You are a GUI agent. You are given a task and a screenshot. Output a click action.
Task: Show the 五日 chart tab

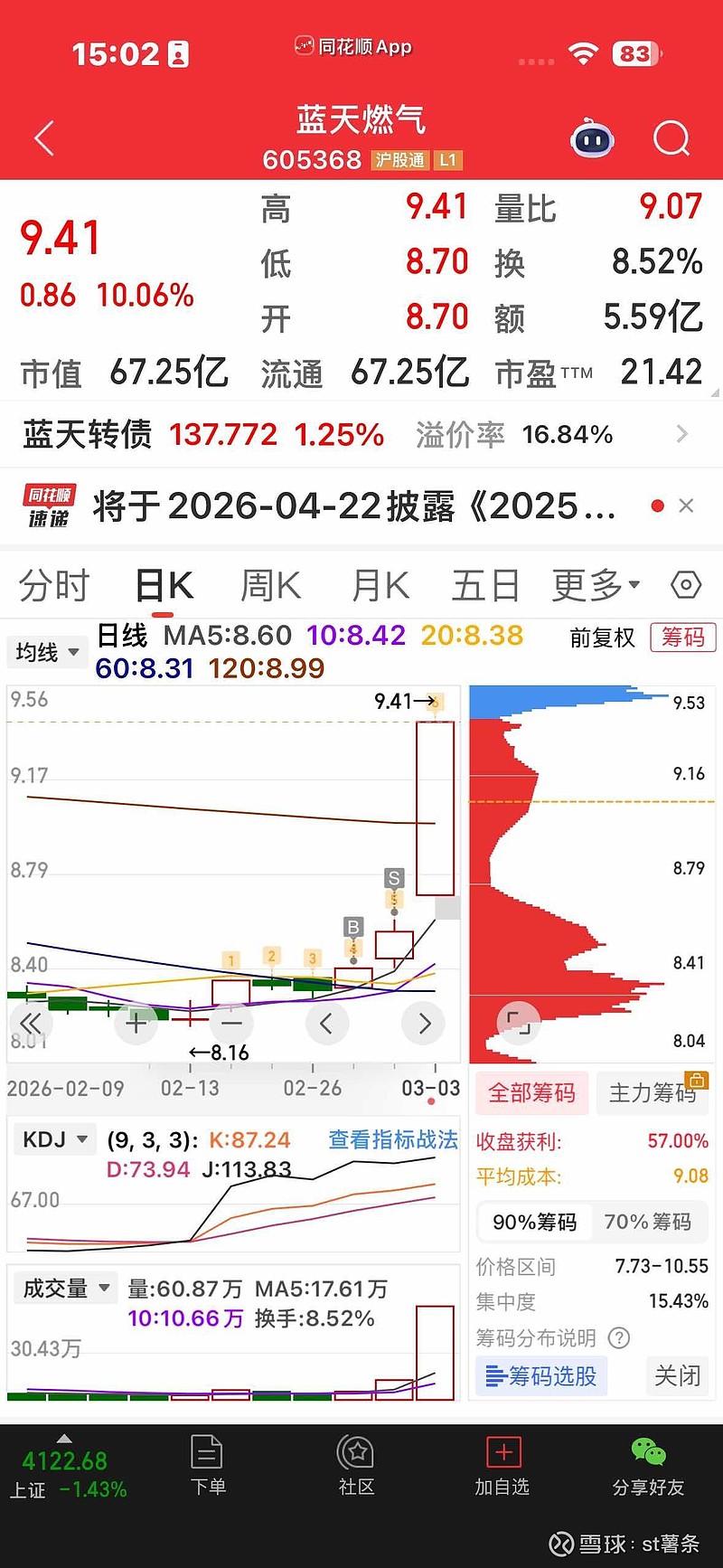[x=485, y=586]
